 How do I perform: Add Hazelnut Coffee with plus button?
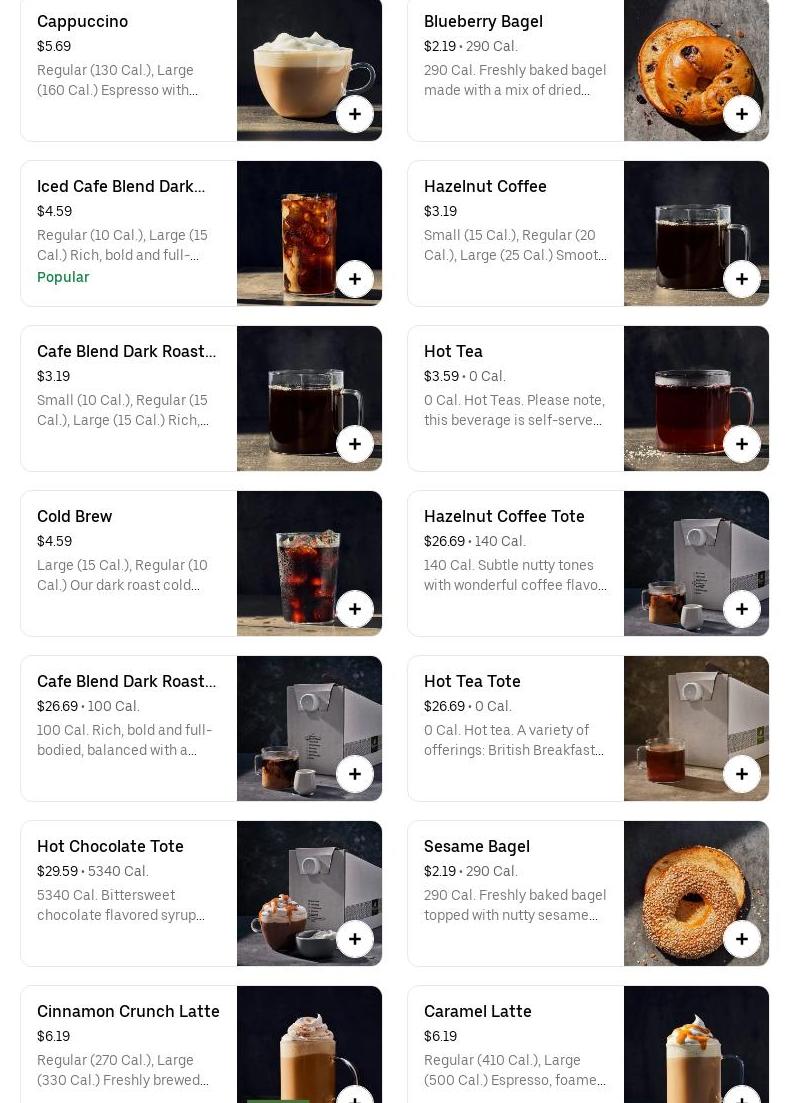tap(742, 279)
